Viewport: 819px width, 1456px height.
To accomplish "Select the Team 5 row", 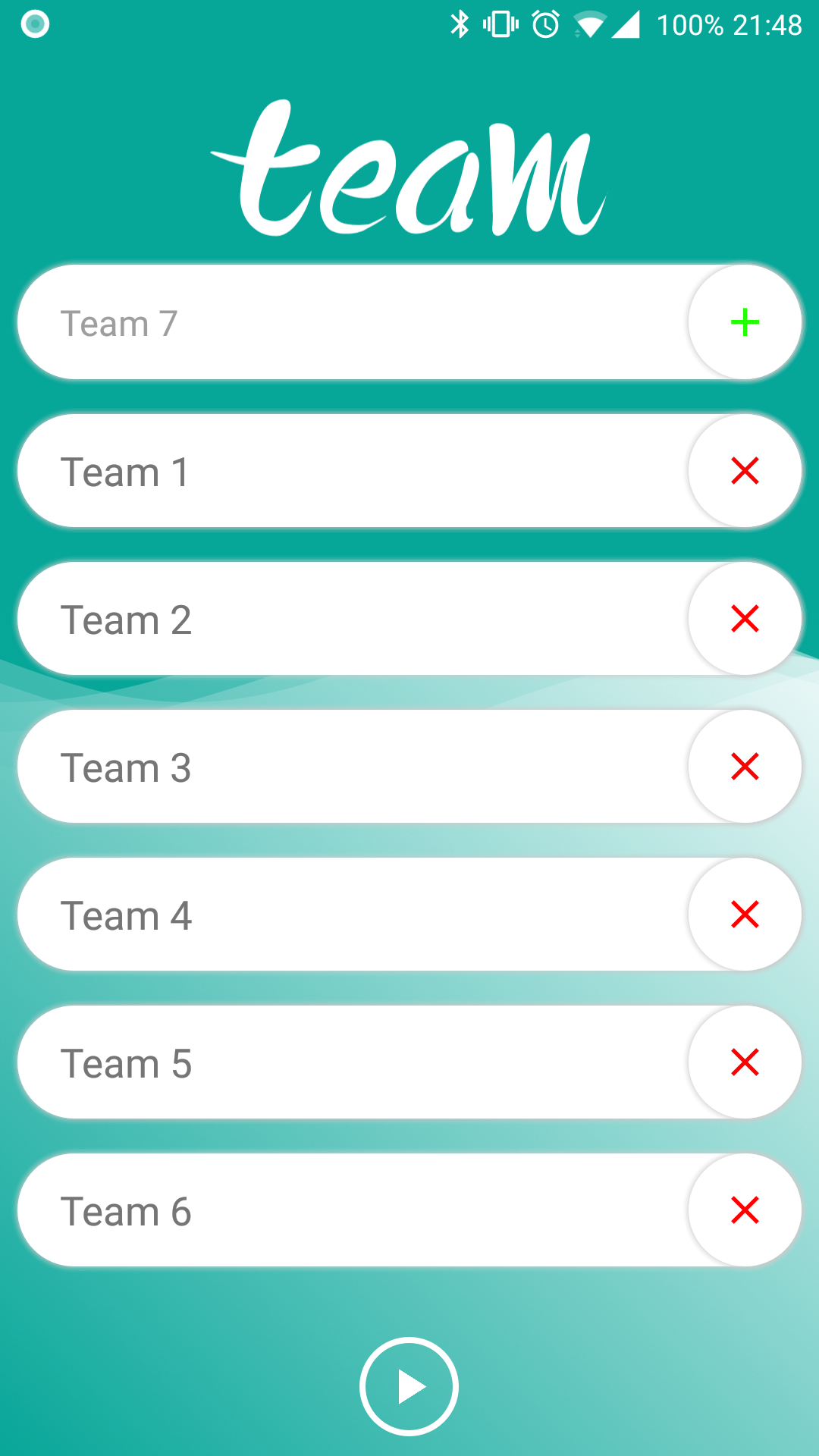I will (x=303, y=1062).
